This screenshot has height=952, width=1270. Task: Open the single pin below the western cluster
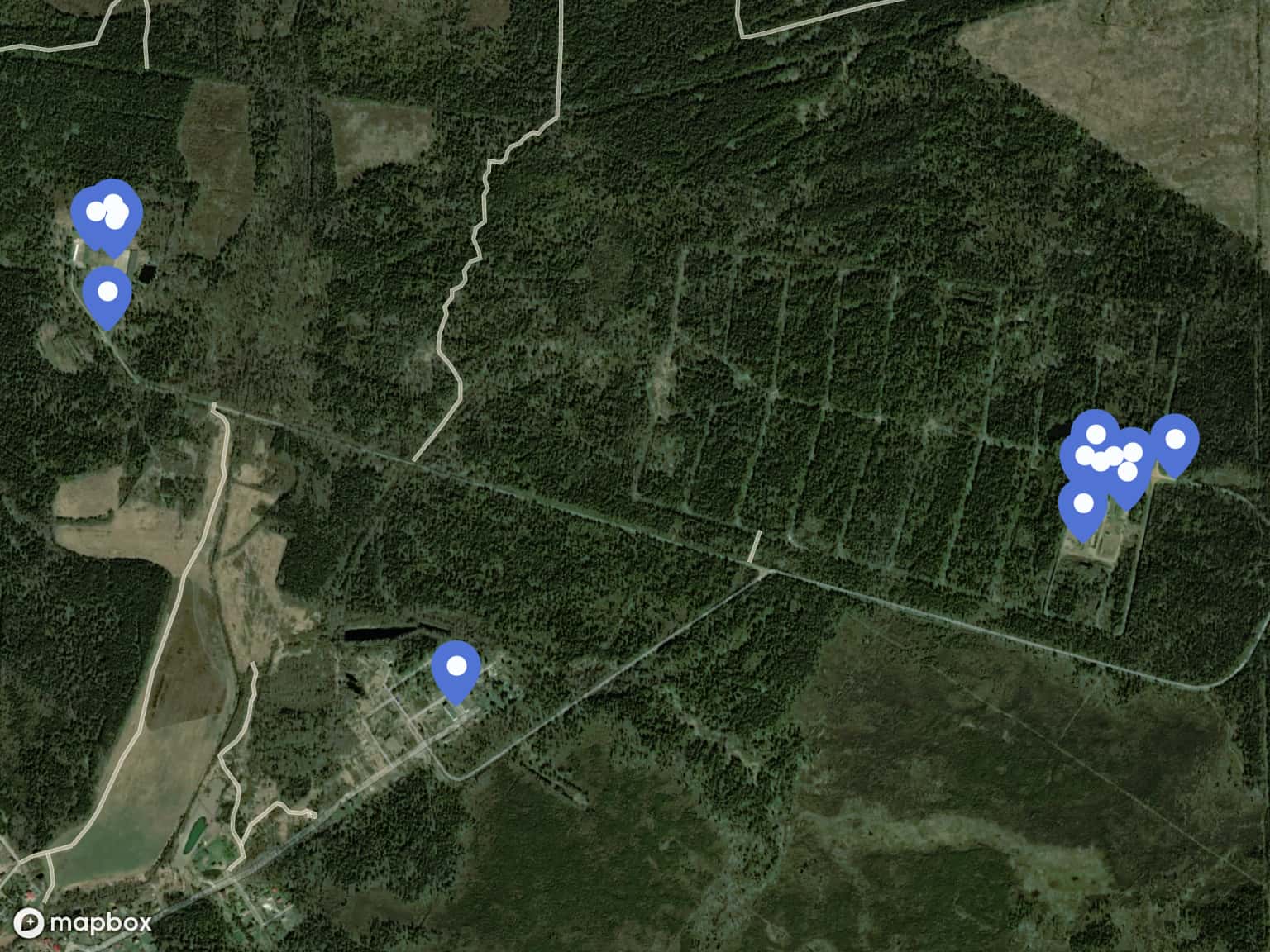point(107,293)
